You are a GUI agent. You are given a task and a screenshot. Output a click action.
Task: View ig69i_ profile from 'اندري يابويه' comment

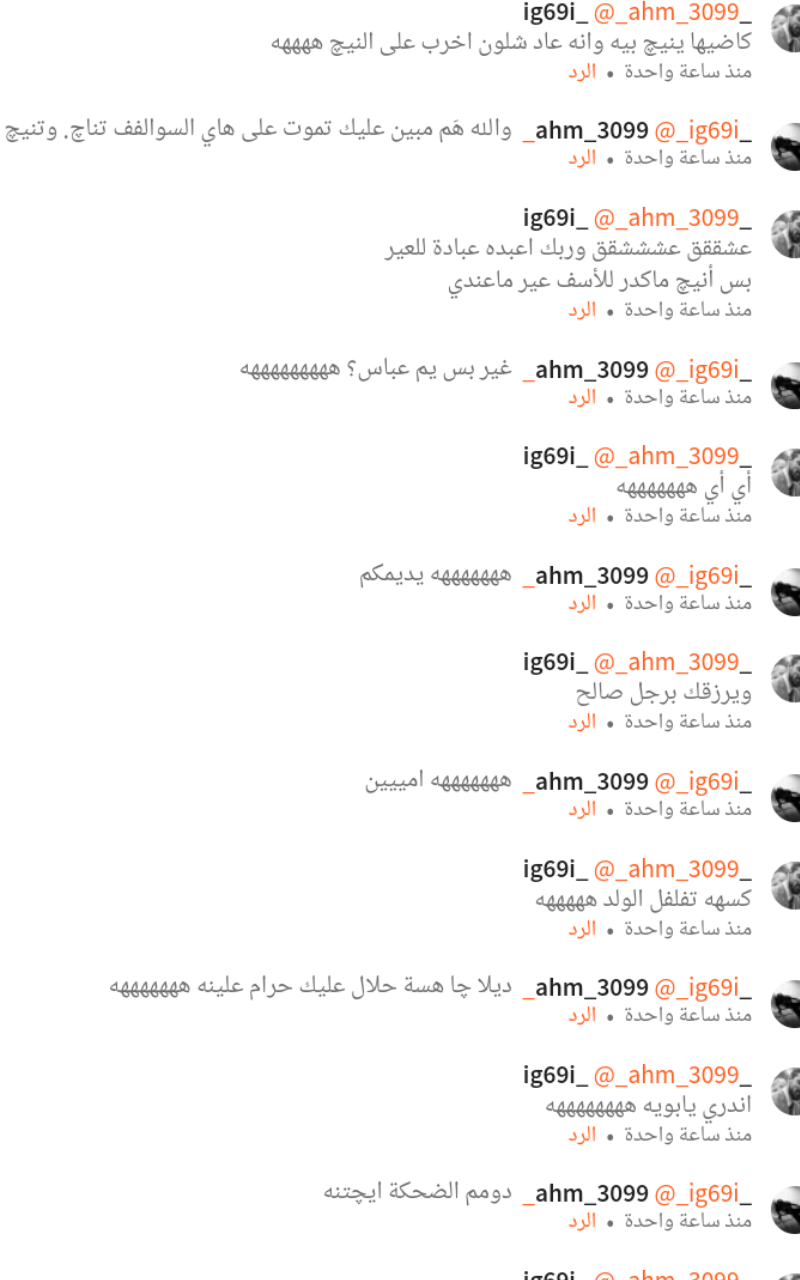coord(554,1076)
